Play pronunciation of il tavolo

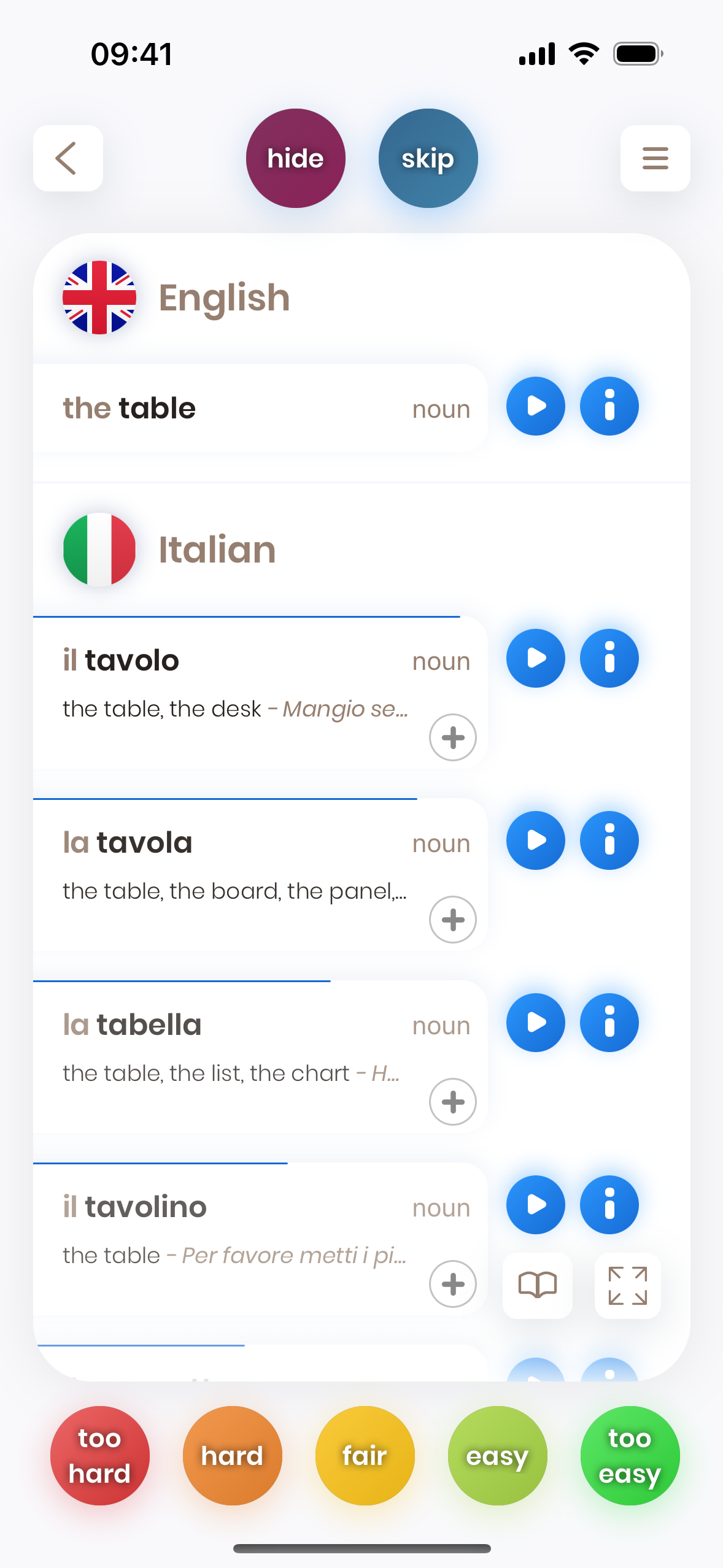536,658
